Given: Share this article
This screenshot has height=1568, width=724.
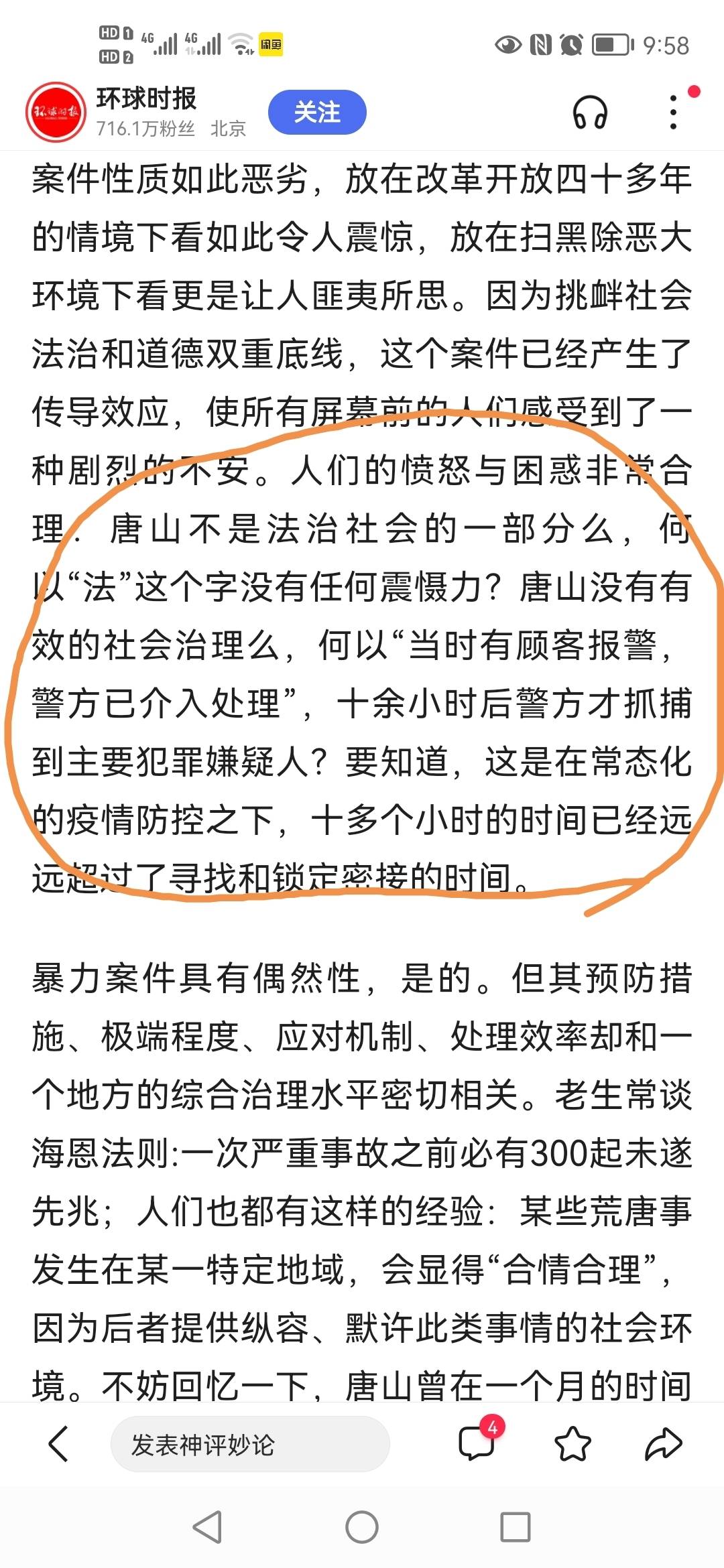Looking at the screenshot, I should click(x=663, y=1444).
